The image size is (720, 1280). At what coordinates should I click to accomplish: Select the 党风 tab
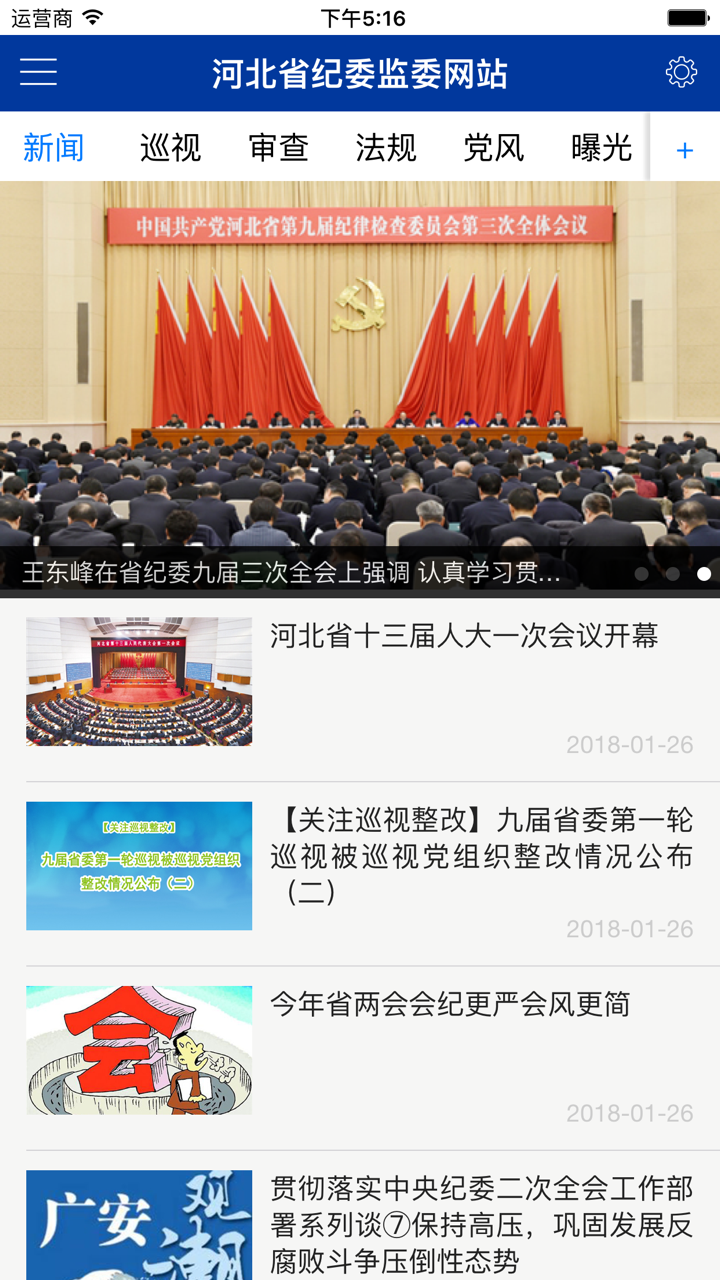click(495, 147)
